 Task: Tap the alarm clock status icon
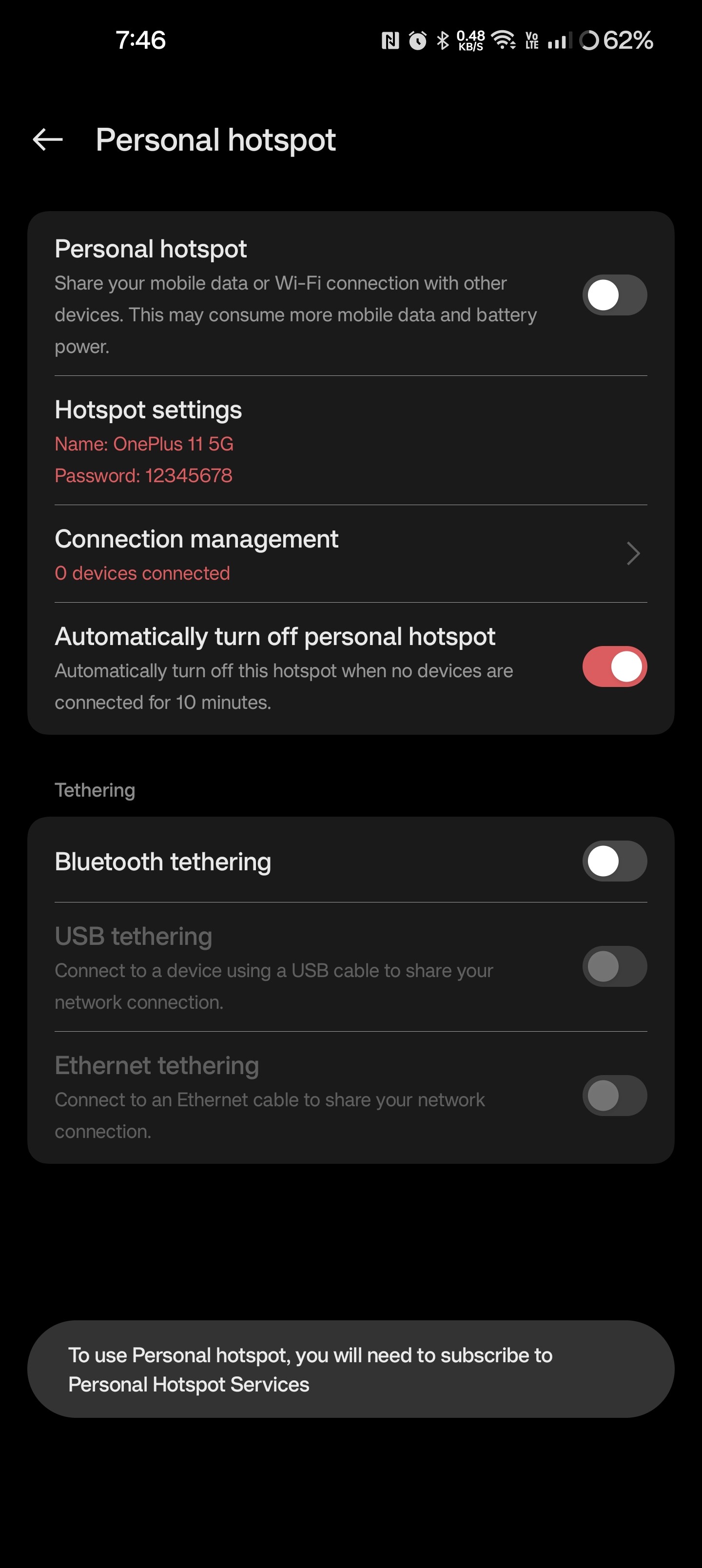click(x=419, y=40)
